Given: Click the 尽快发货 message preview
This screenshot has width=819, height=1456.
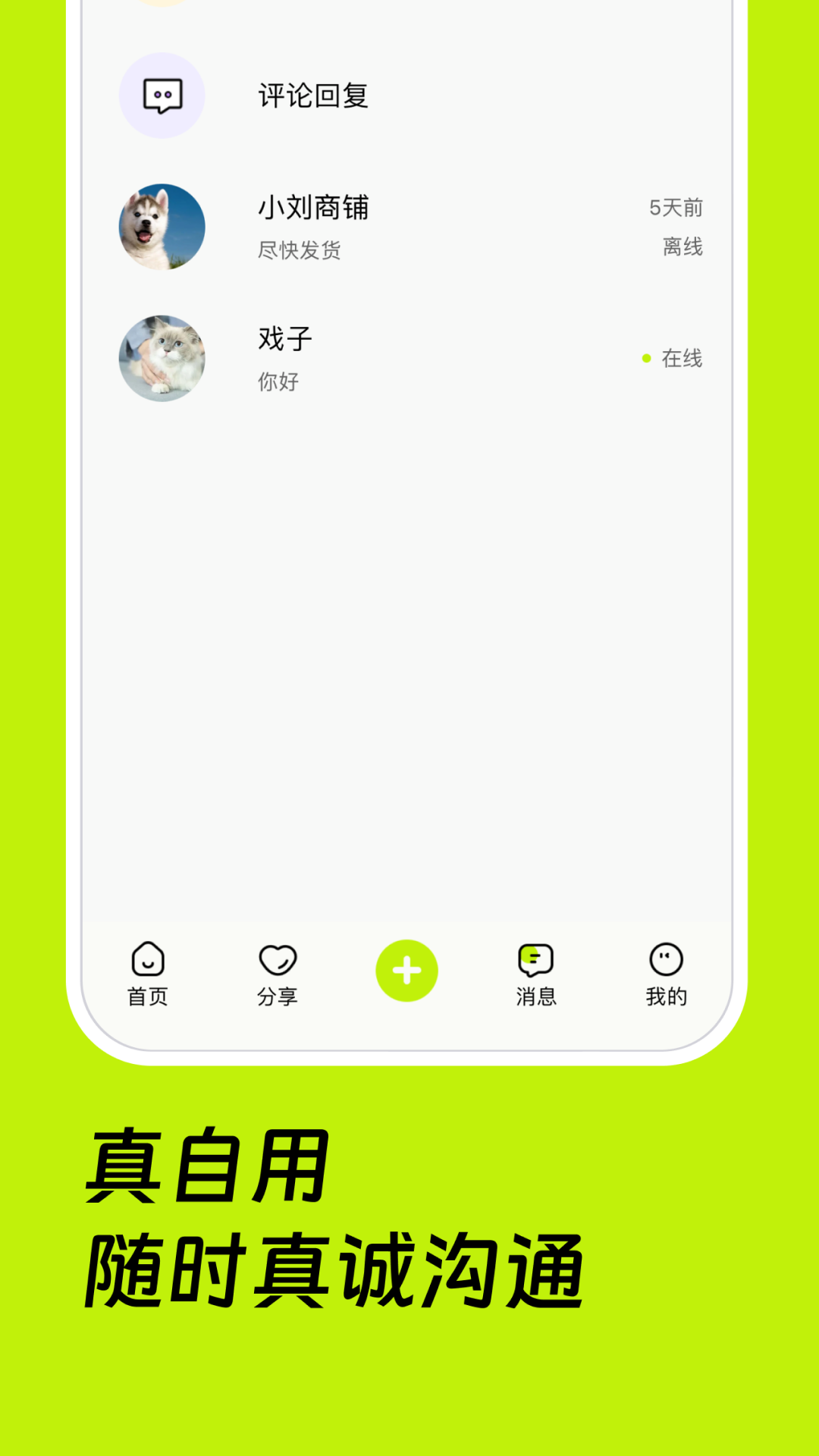Looking at the screenshot, I should (297, 250).
